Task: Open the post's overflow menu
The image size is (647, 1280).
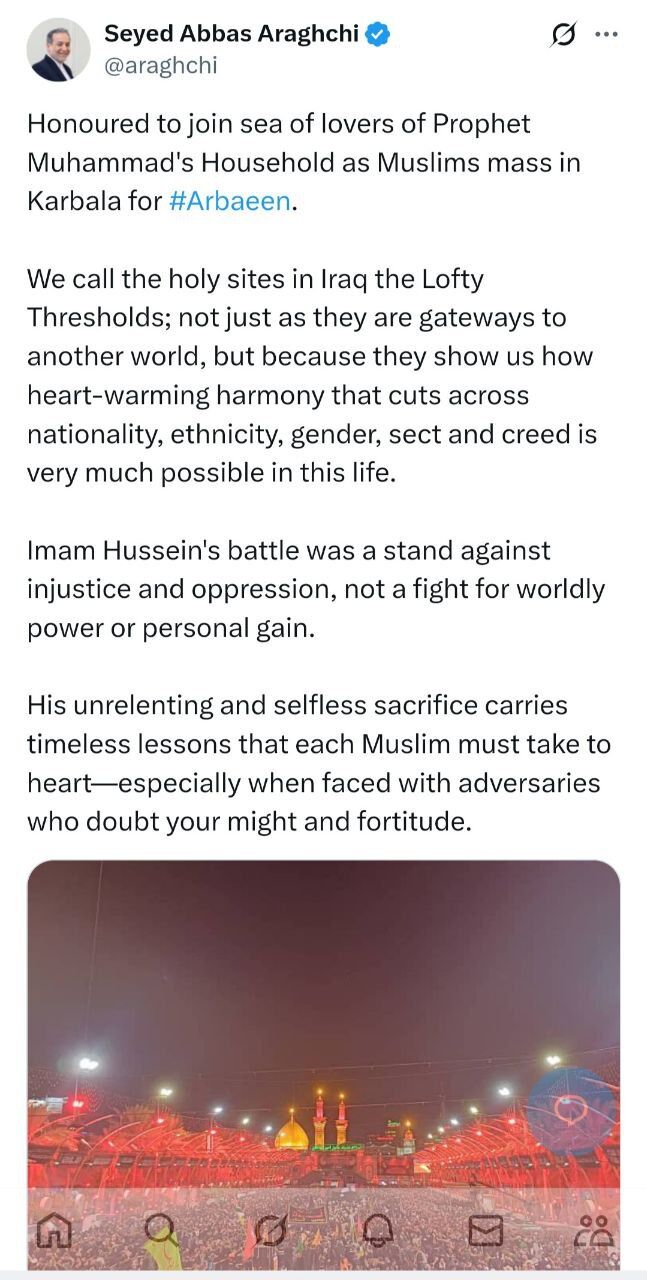Action: (x=606, y=34)
